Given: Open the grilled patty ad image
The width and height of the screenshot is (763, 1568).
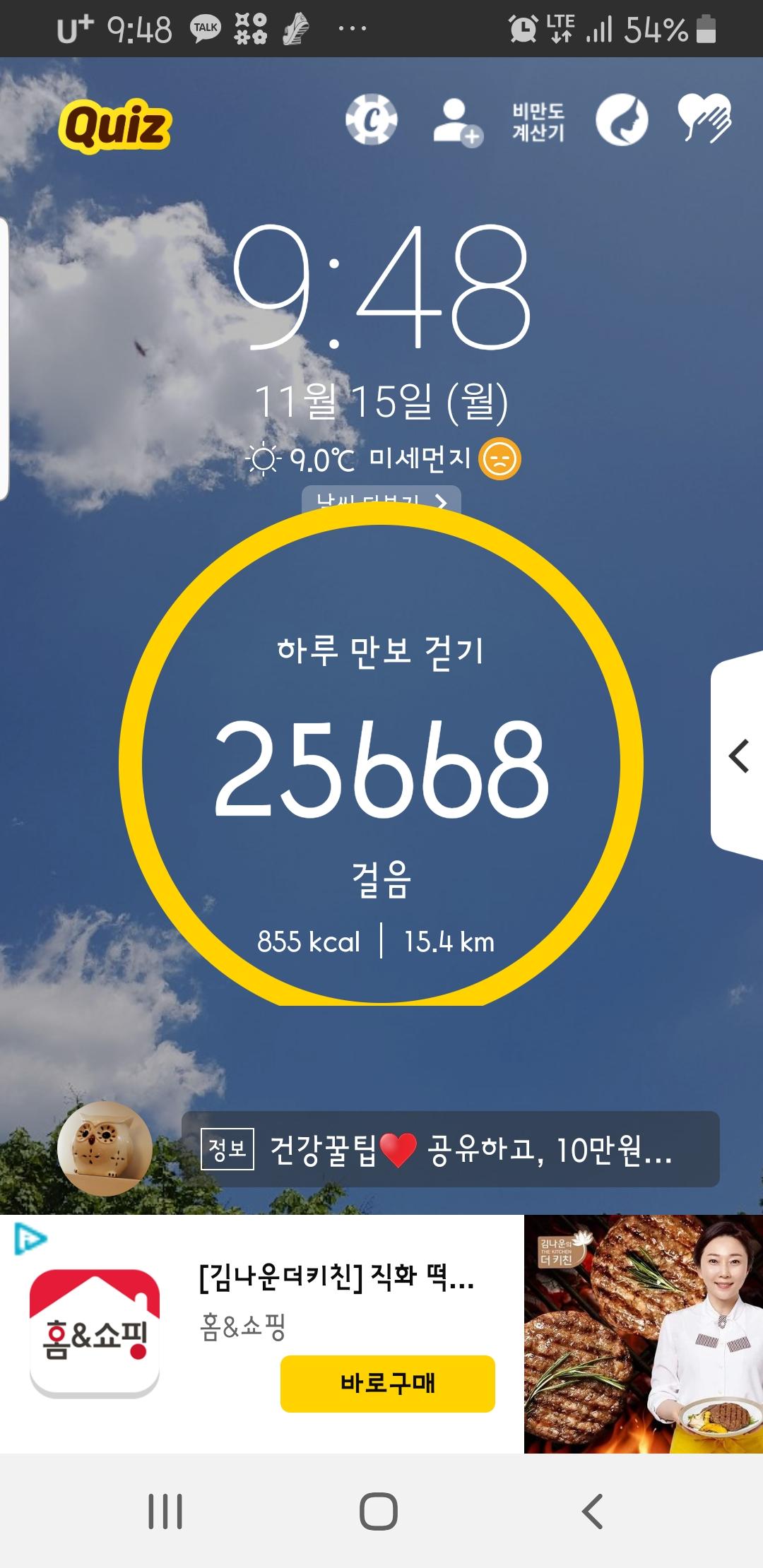Looking at the screenshot, I should 643,1334.
